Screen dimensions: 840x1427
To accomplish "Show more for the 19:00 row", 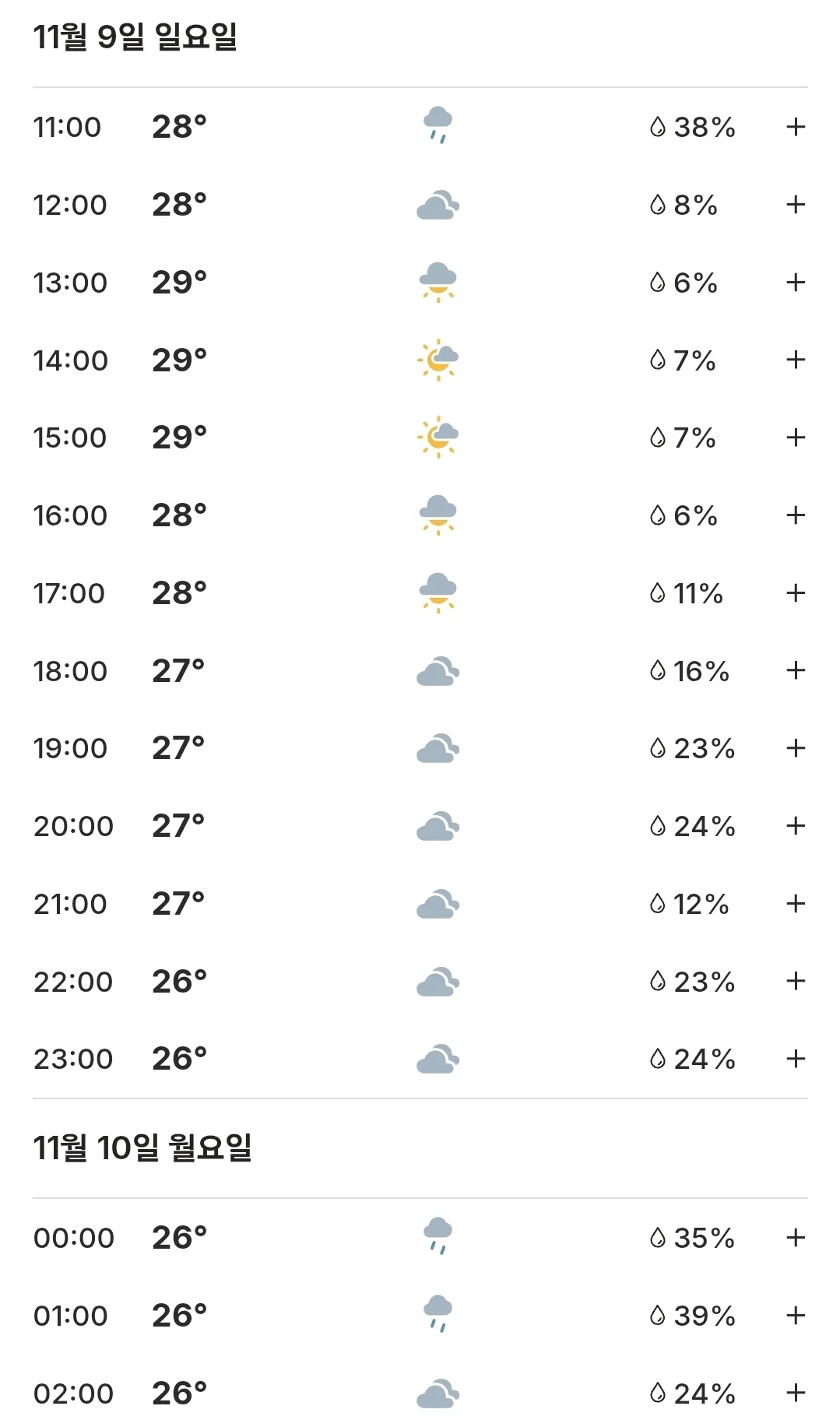I will click(795, 748).
